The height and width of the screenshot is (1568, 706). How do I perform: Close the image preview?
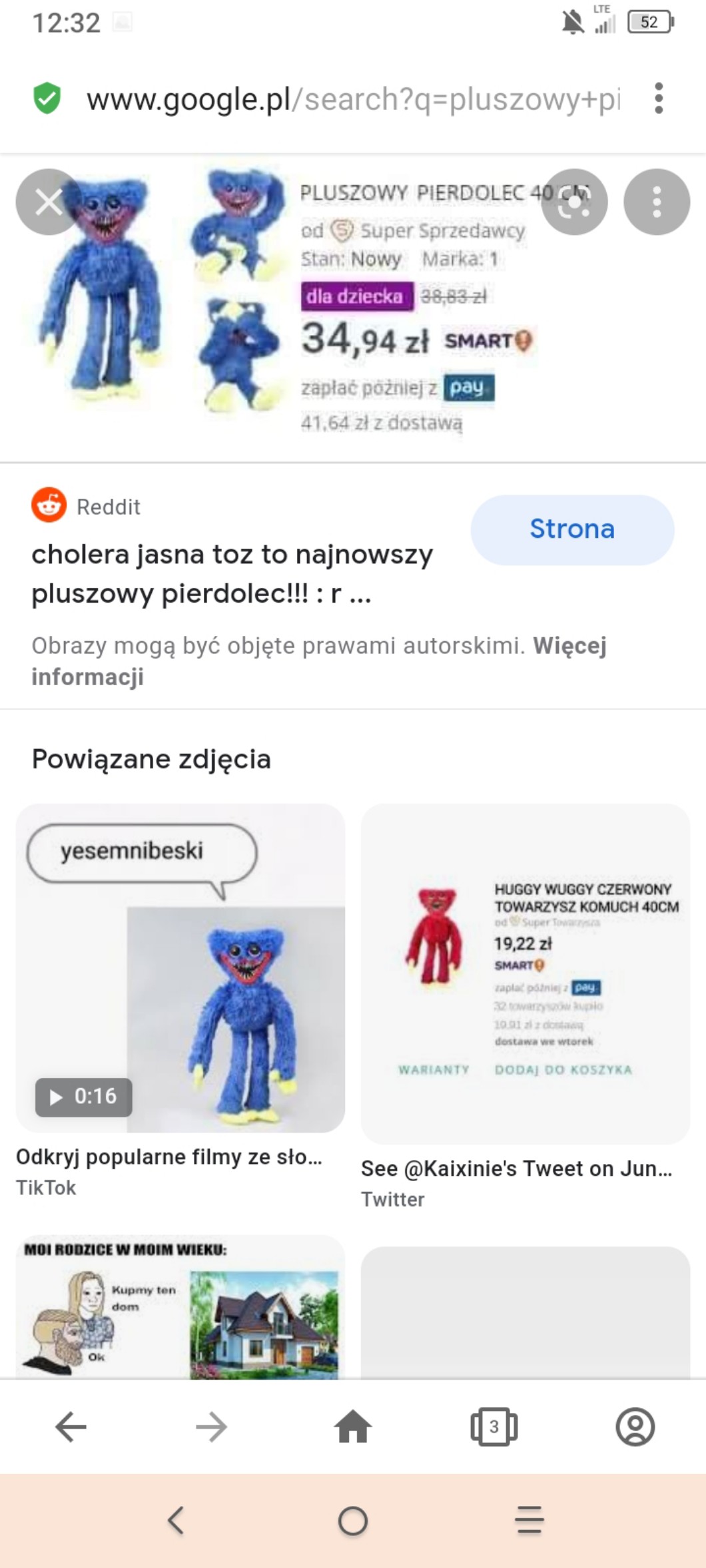(x=48, y=202)
